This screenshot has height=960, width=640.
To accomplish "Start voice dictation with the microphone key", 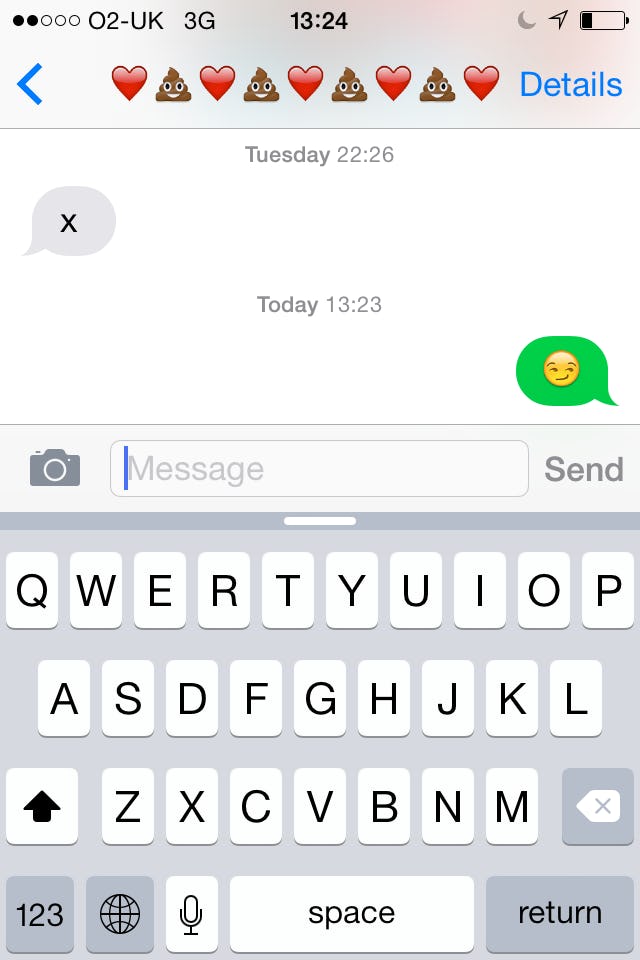I will tap(191, 914).
